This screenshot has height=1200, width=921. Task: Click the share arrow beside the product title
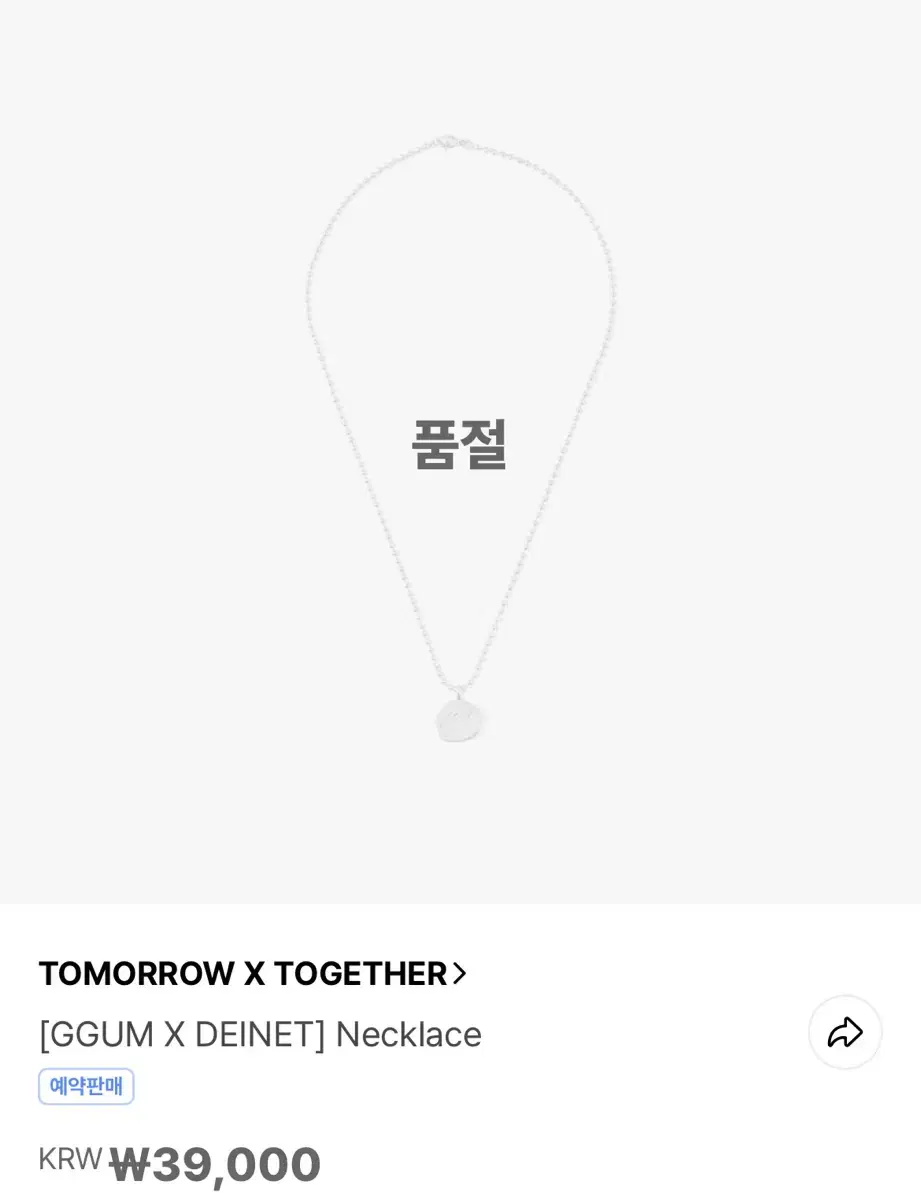(x=845, y=1032)
